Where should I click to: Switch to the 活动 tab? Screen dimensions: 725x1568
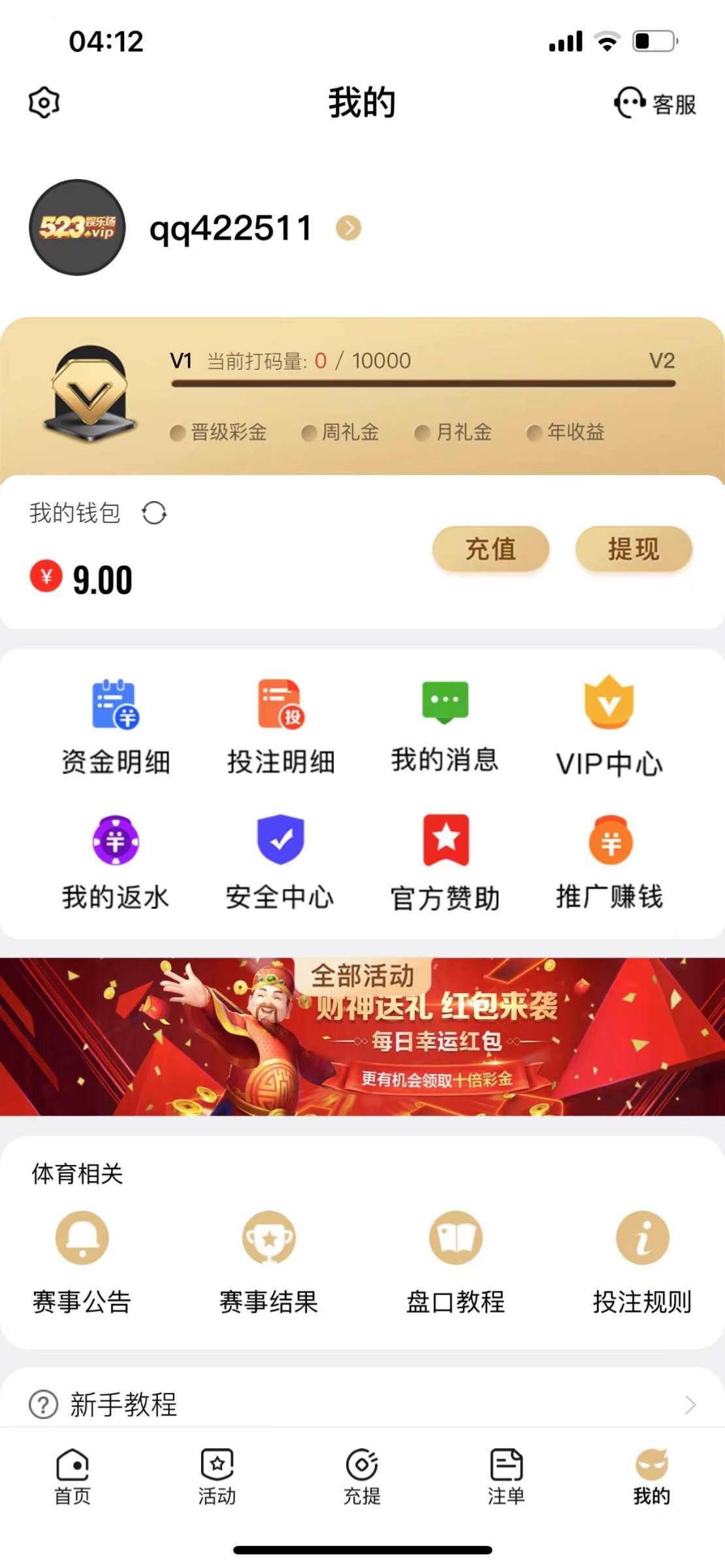click(x=217, y=1477)
